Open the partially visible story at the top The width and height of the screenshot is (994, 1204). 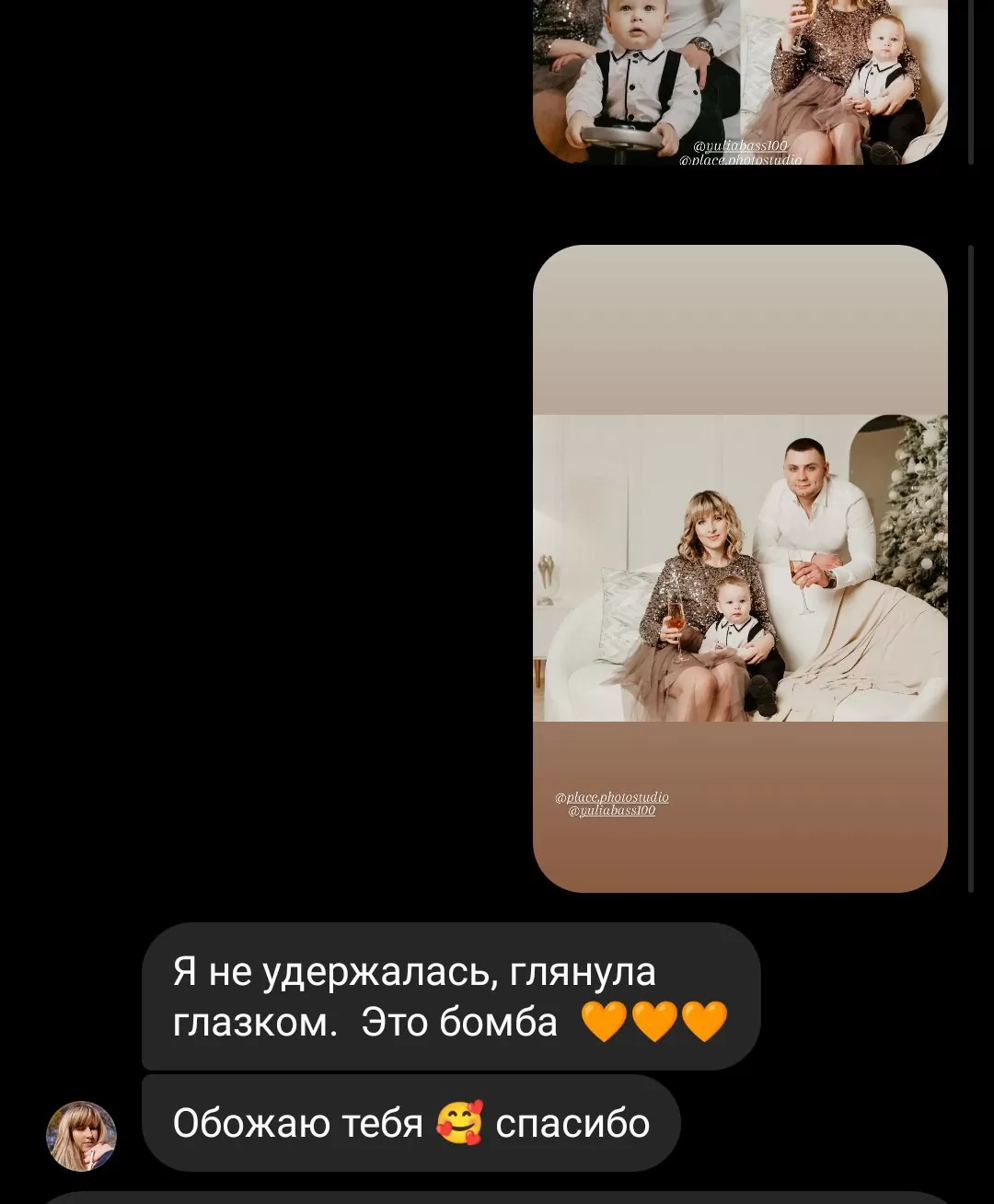pos(740,81)
